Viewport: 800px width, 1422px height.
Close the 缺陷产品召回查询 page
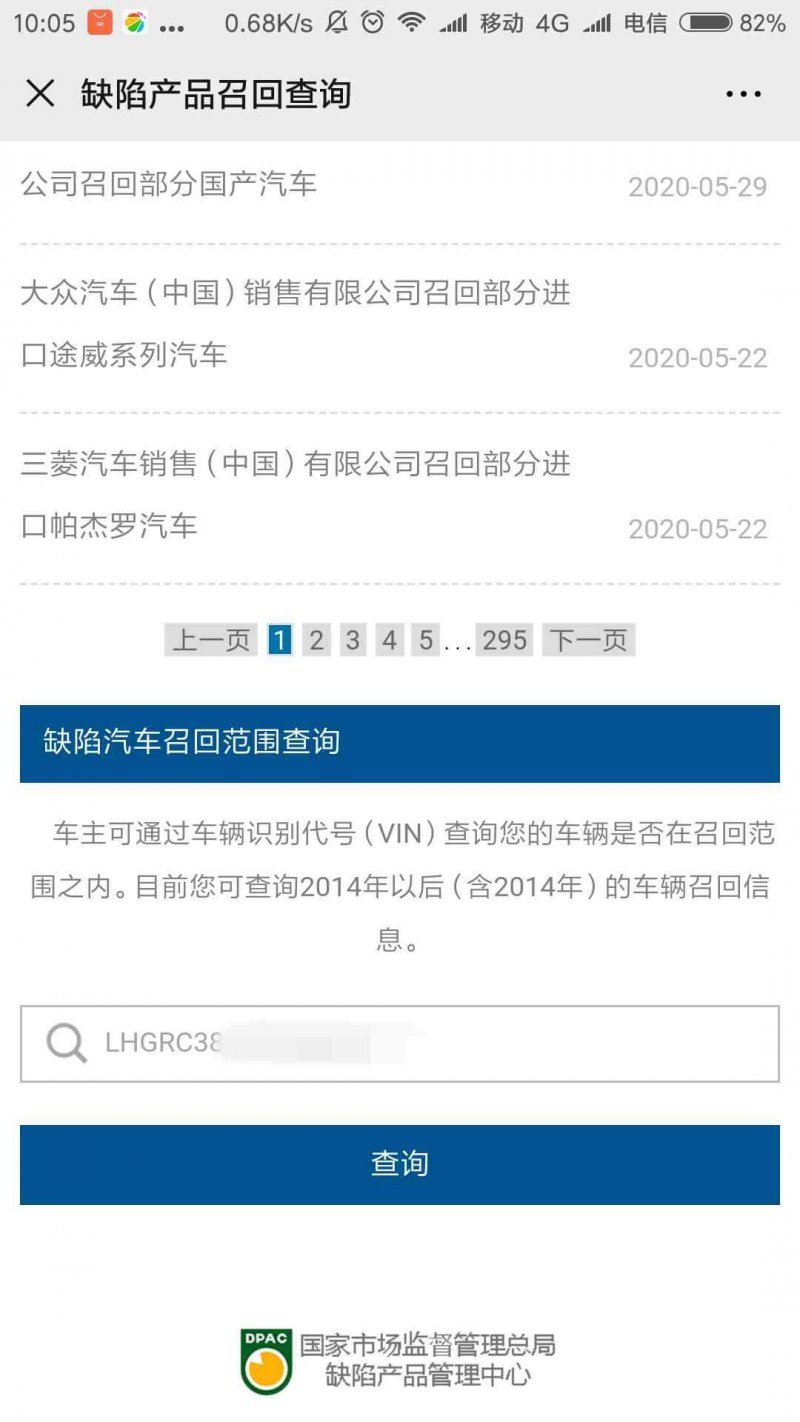pos(40,94)
